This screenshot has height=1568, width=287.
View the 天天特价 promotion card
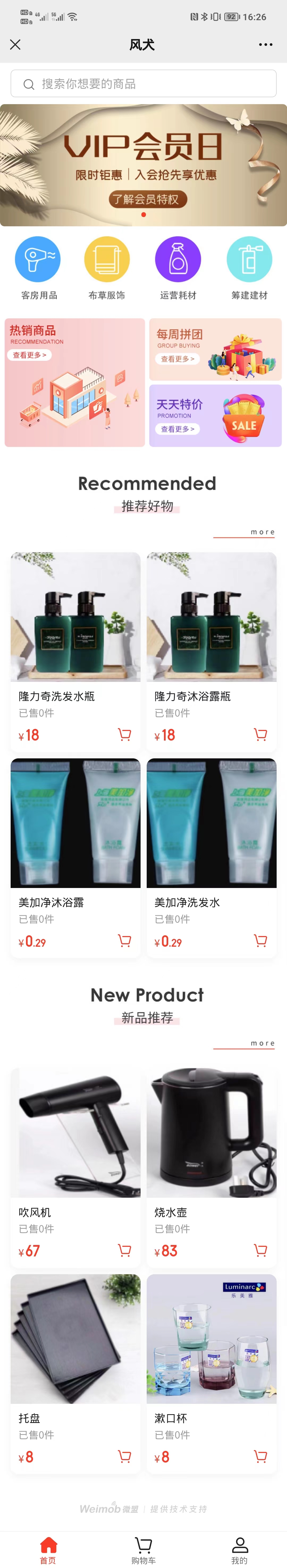pyautogui.click(x=215, y=416)
